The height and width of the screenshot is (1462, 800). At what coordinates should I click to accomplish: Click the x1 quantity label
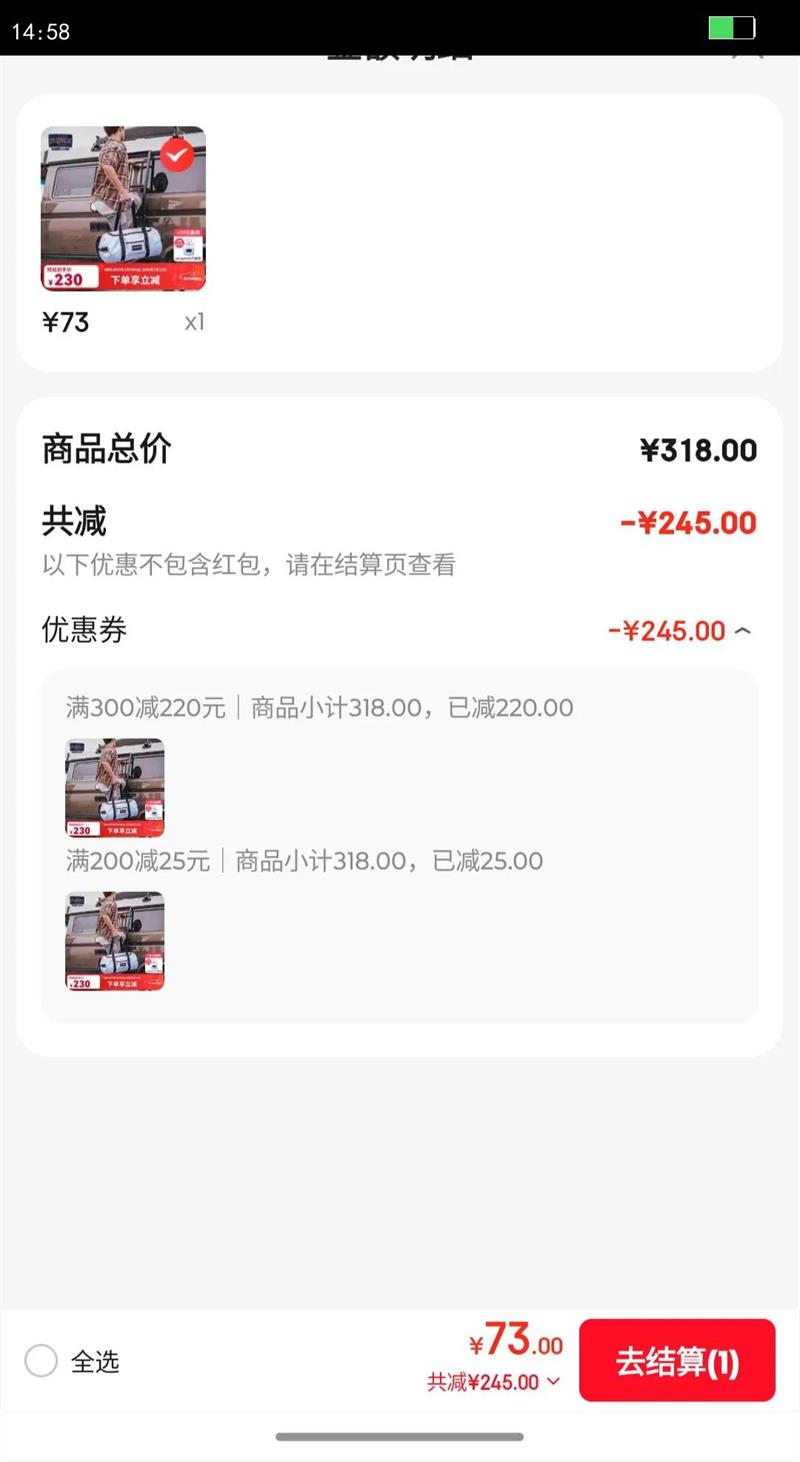[x=193, y=322]
